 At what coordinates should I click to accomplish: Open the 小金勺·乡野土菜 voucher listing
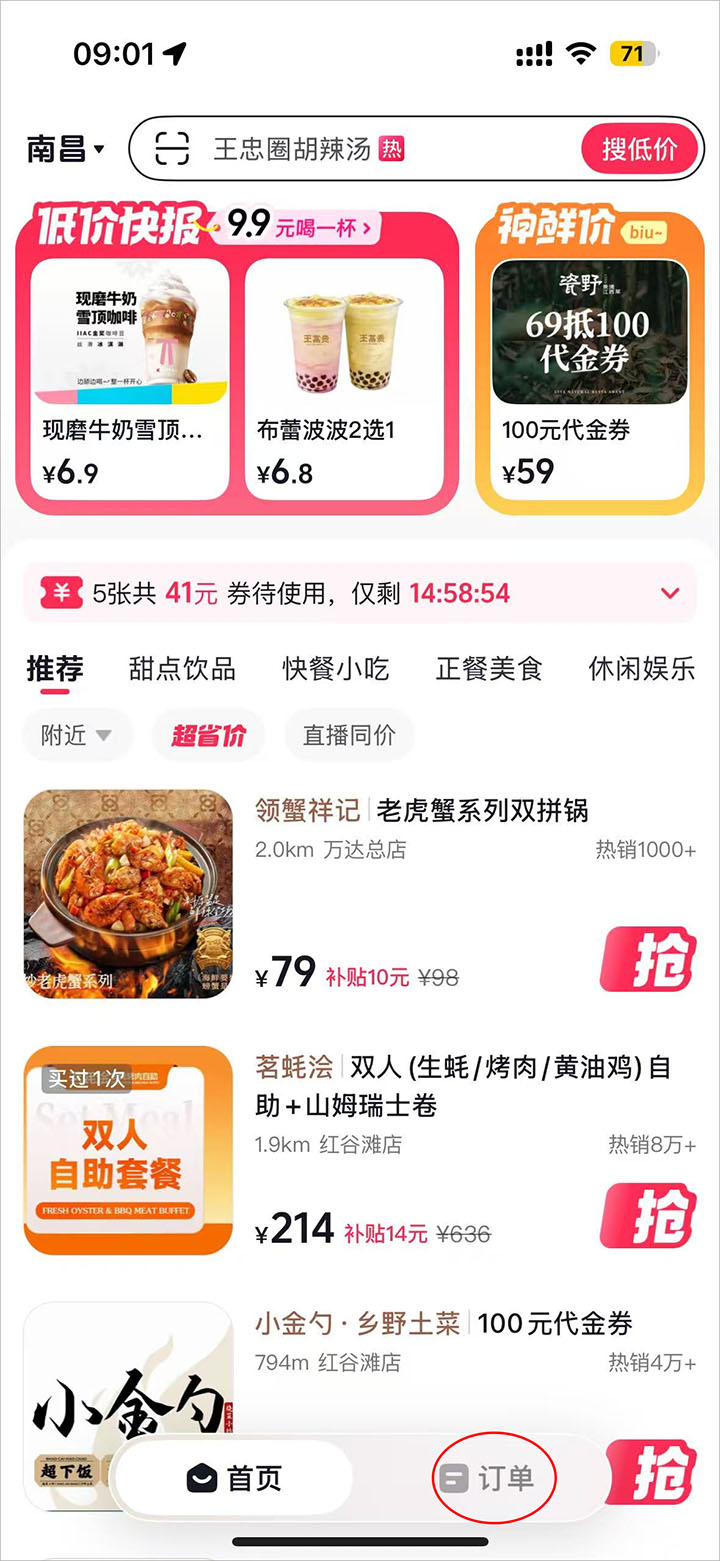click(x=443, y=1324)
